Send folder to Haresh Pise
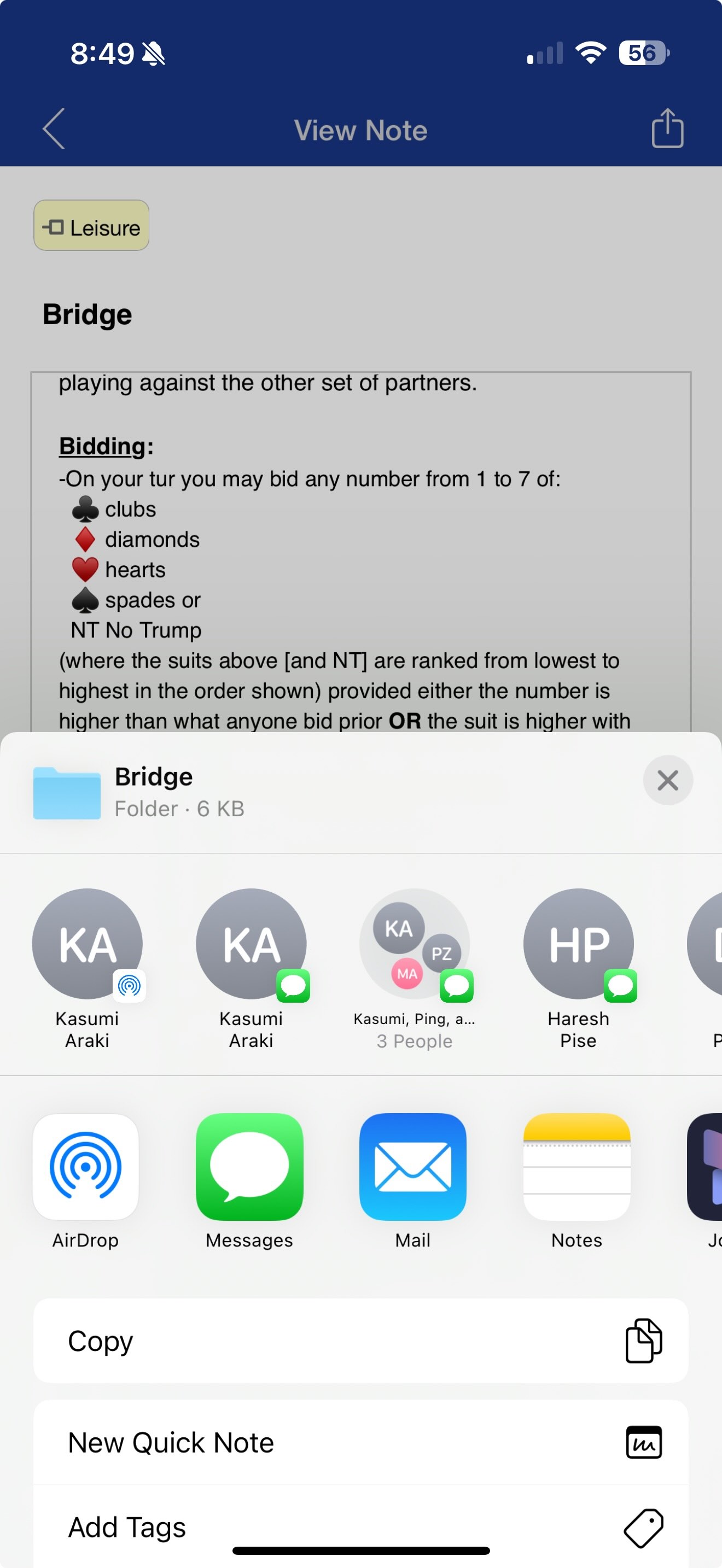722x1568 pixels. coord(578,968)
